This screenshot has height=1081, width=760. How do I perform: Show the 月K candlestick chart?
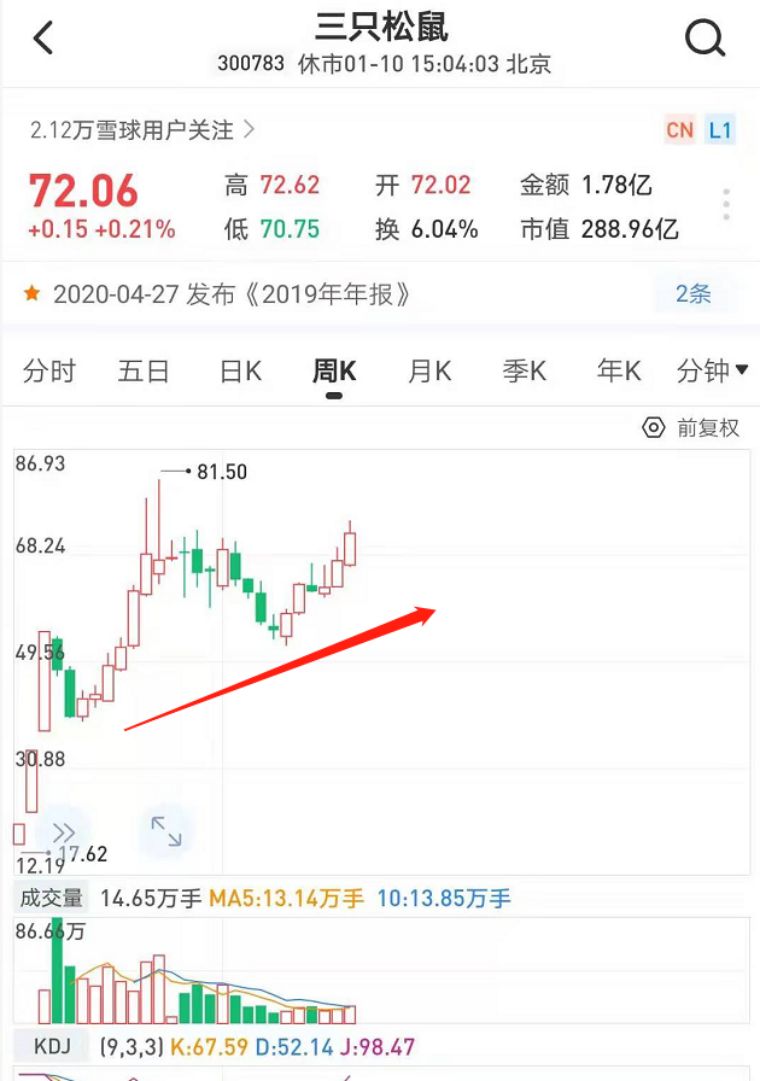pos(429,372)
